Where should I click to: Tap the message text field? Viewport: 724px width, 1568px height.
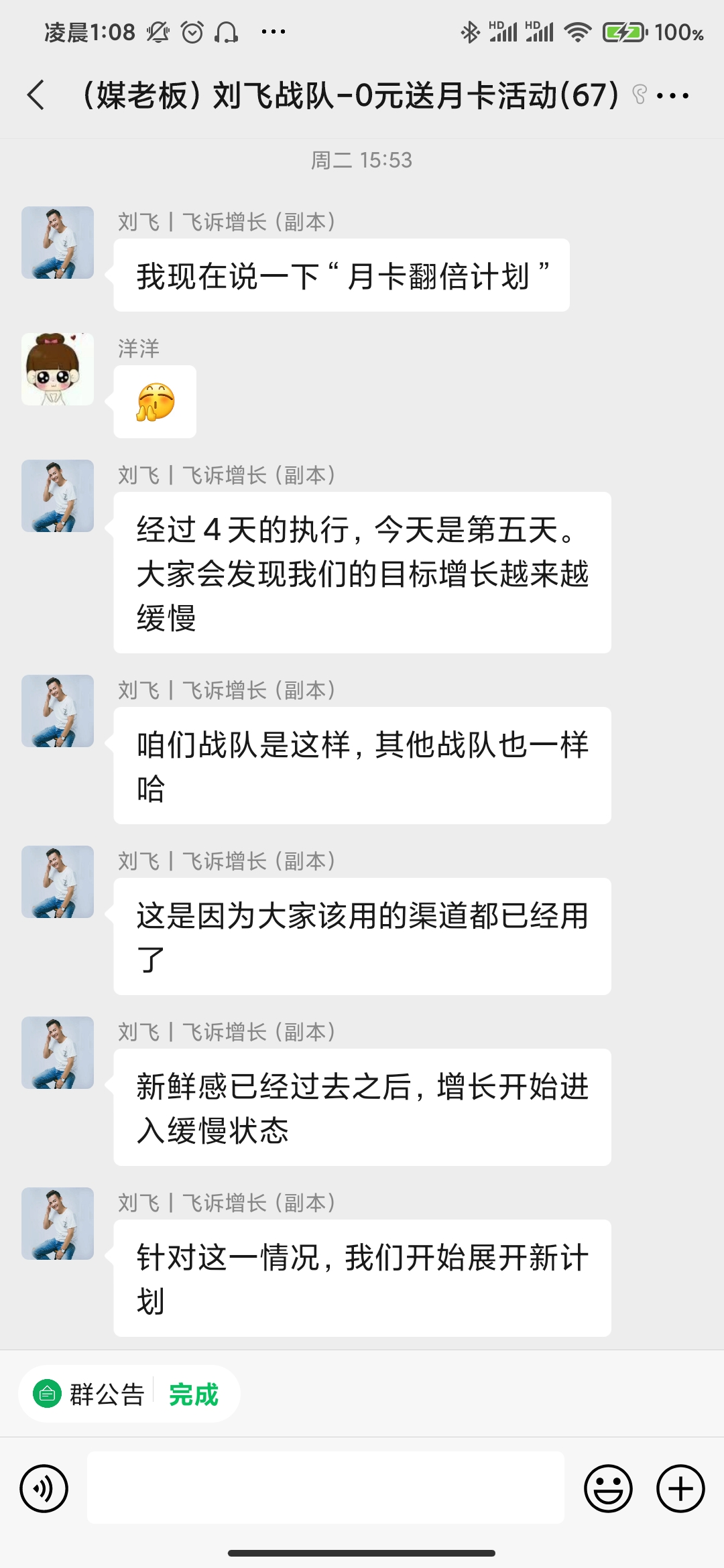325,1488
